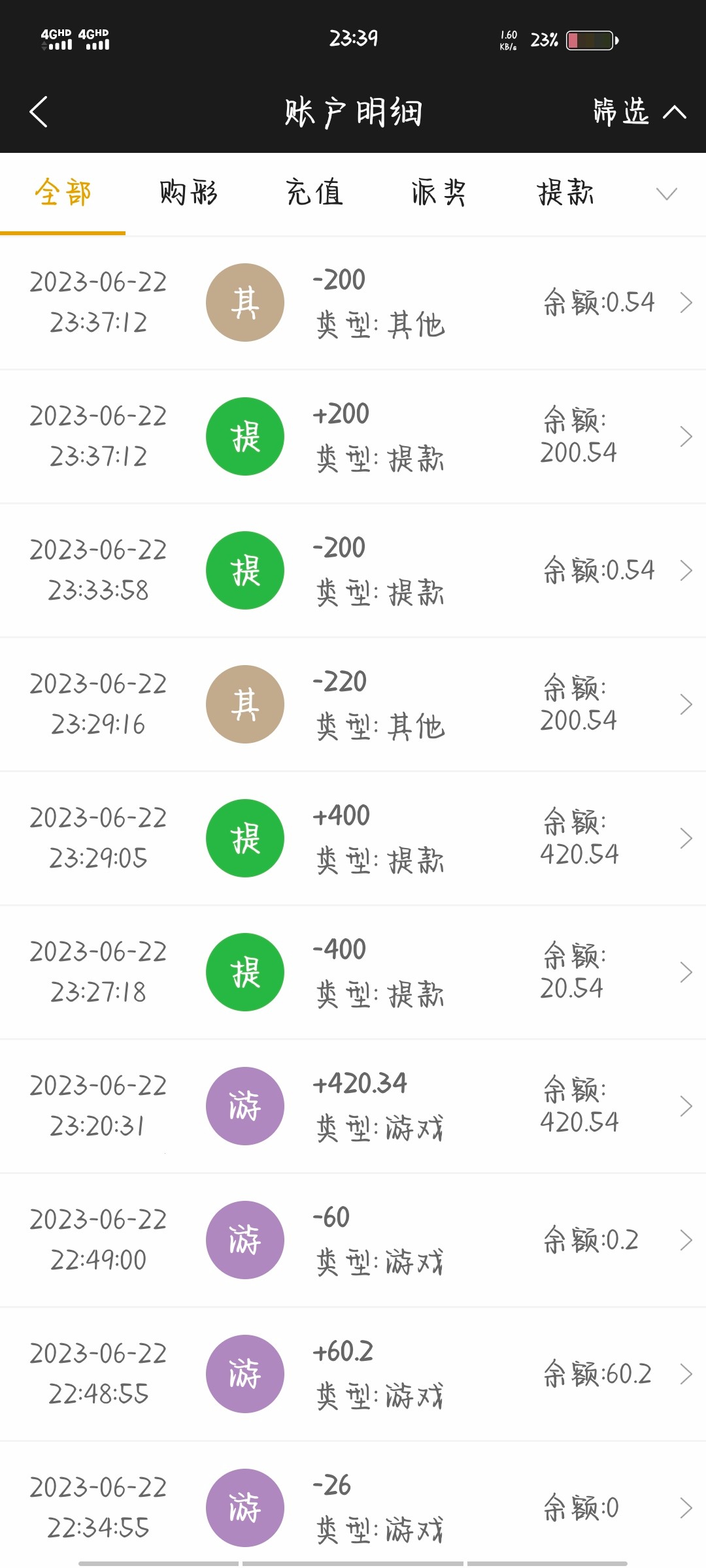View the -200 提款 record at 23:33:58
The width and height of the screenshot is (706, 1568).
(353, 570)
